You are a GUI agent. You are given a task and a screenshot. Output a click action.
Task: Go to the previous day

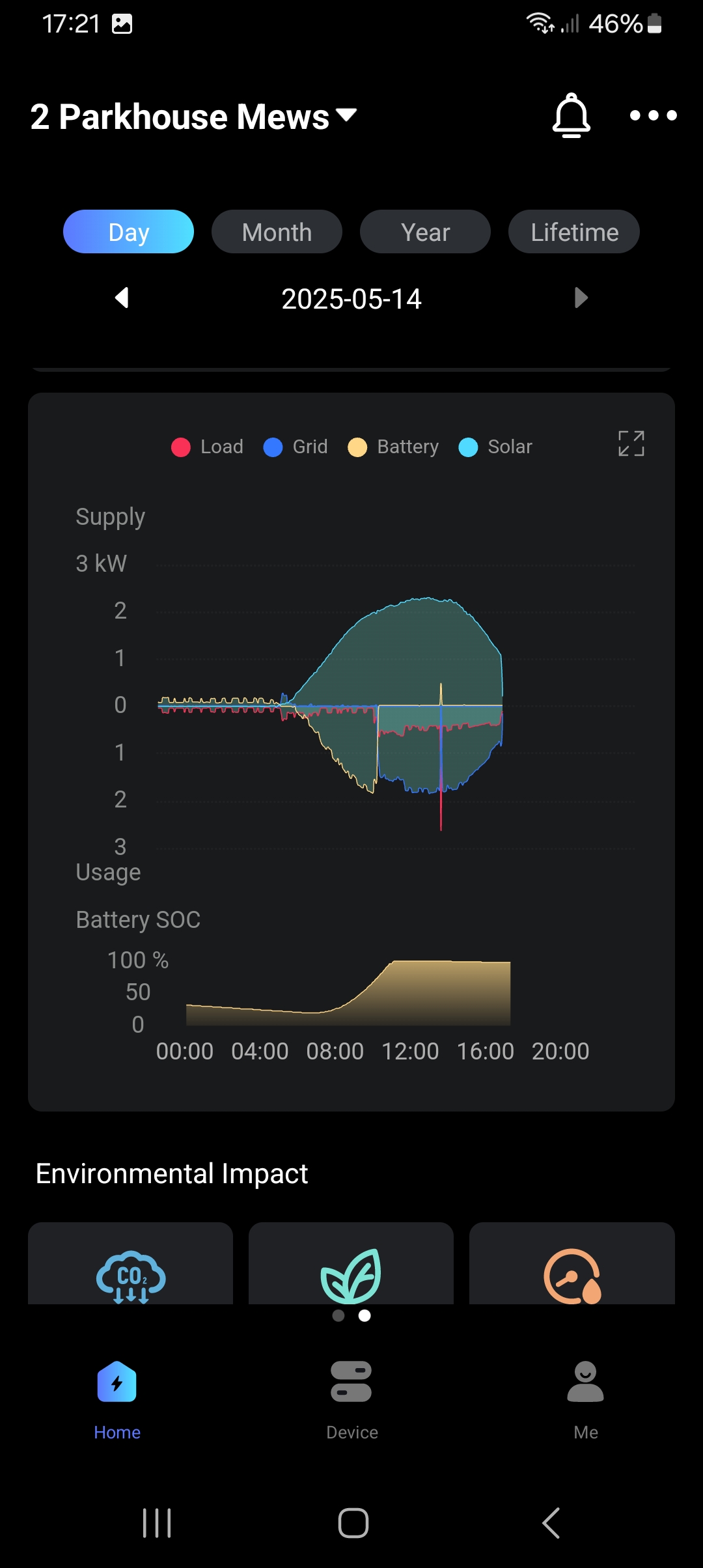point(122,298)
